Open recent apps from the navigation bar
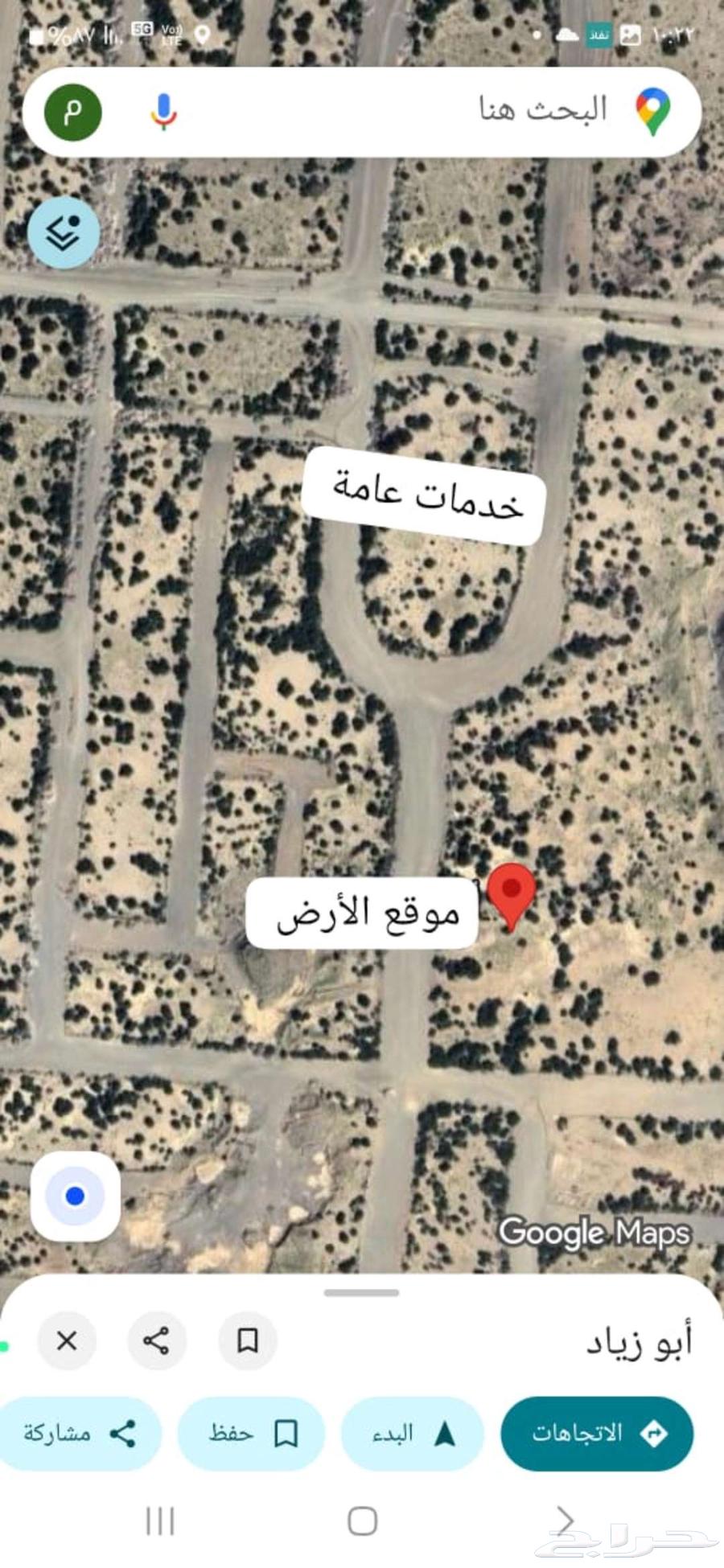This screenshot has height=1568, width=724. [x=159, y=1521]
